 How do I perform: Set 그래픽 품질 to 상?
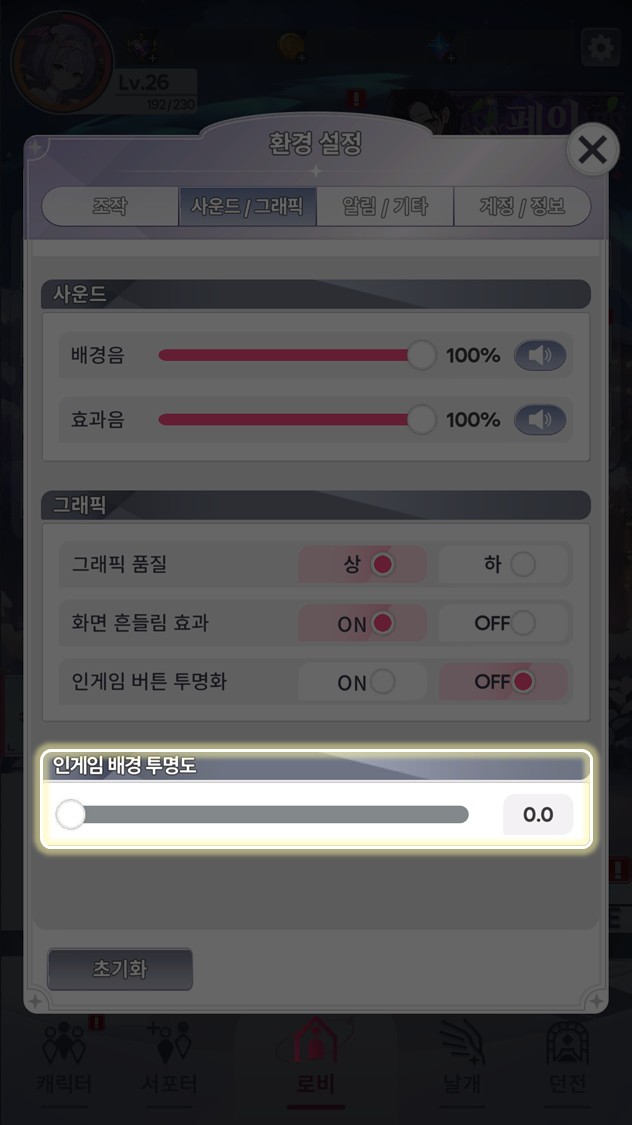click(x=363, y=564)
